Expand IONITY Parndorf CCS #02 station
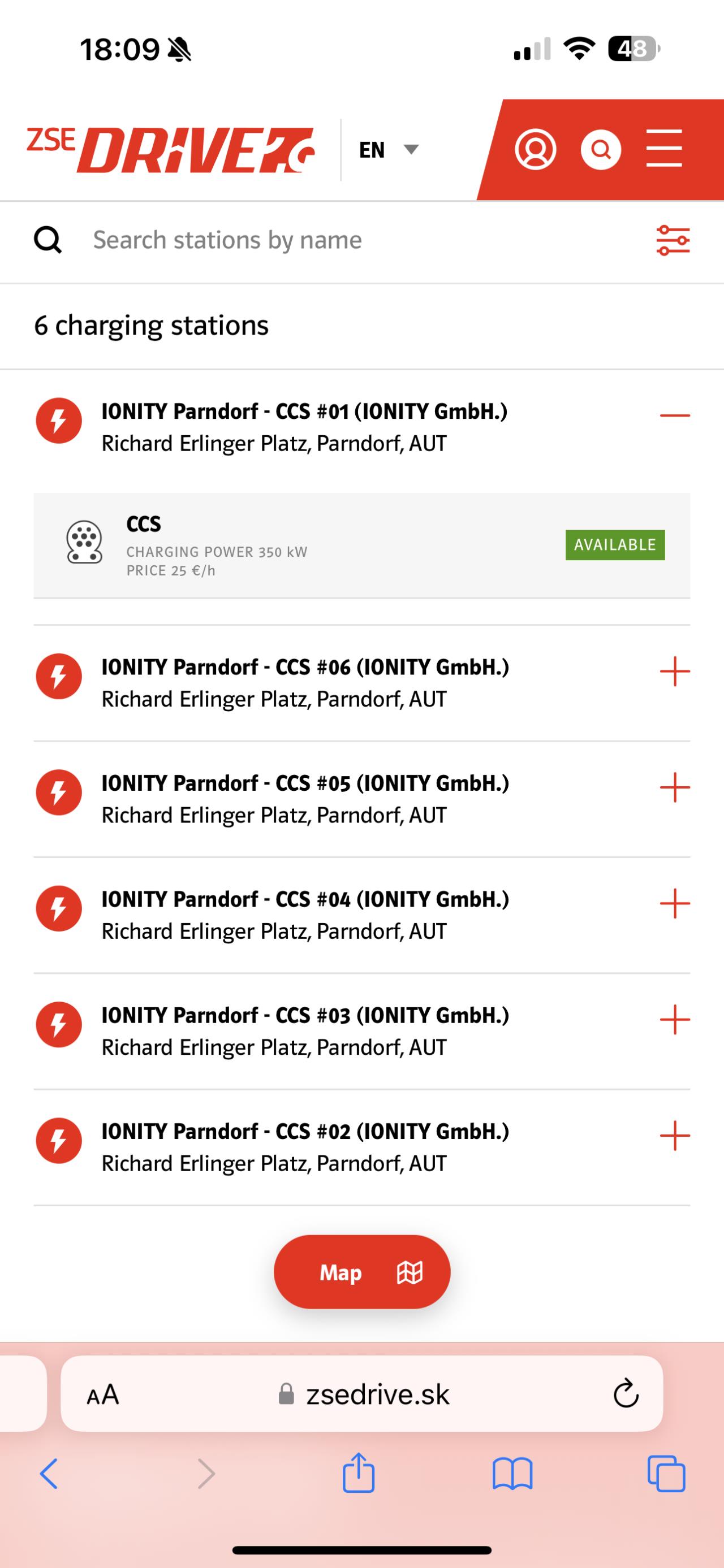 pyautogui.click(x=675, y=1136)
